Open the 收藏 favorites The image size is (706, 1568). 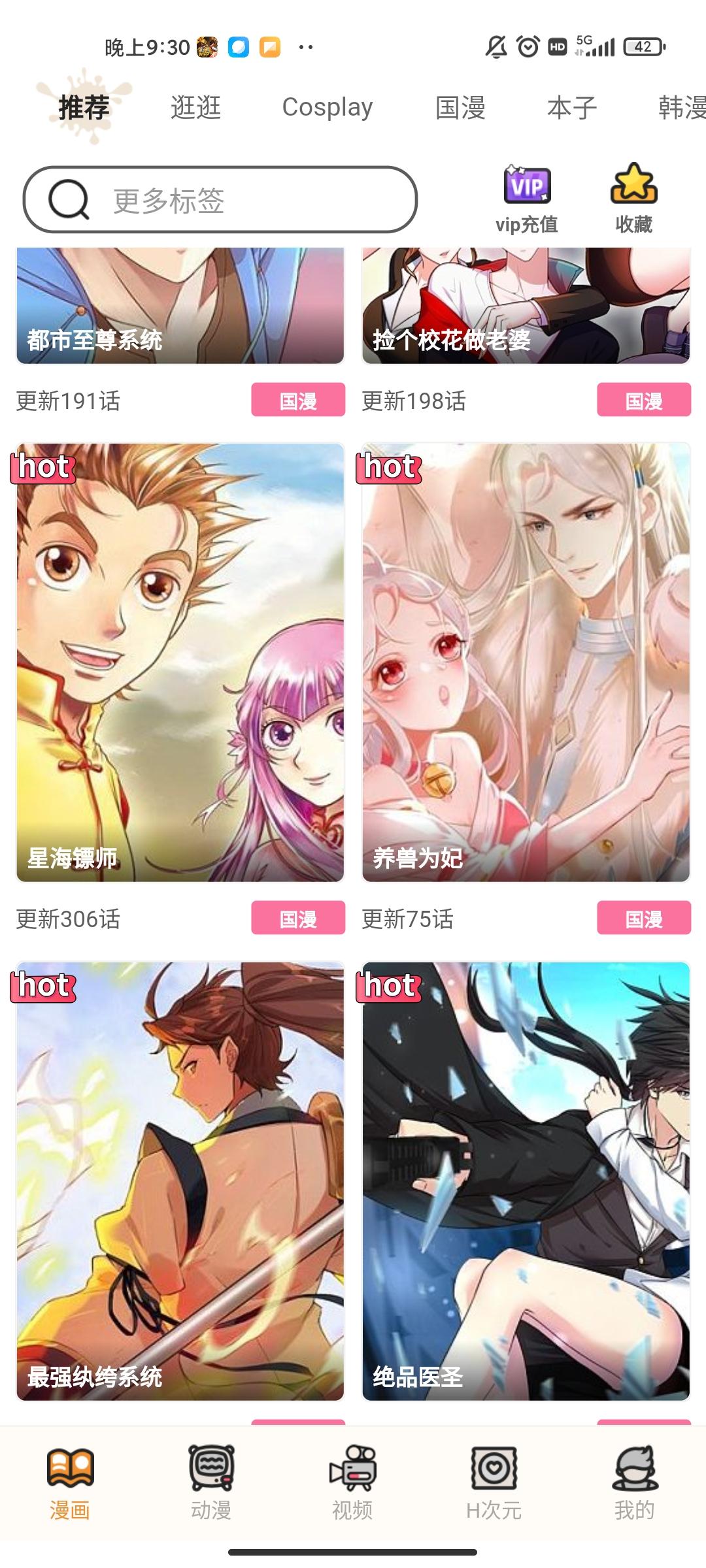click(633, 199)
